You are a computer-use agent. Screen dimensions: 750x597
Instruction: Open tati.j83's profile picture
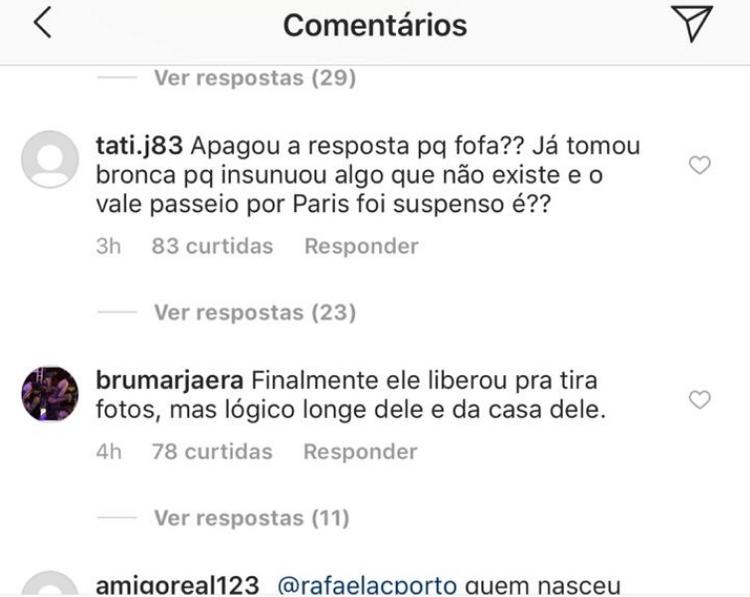point(49,159)
